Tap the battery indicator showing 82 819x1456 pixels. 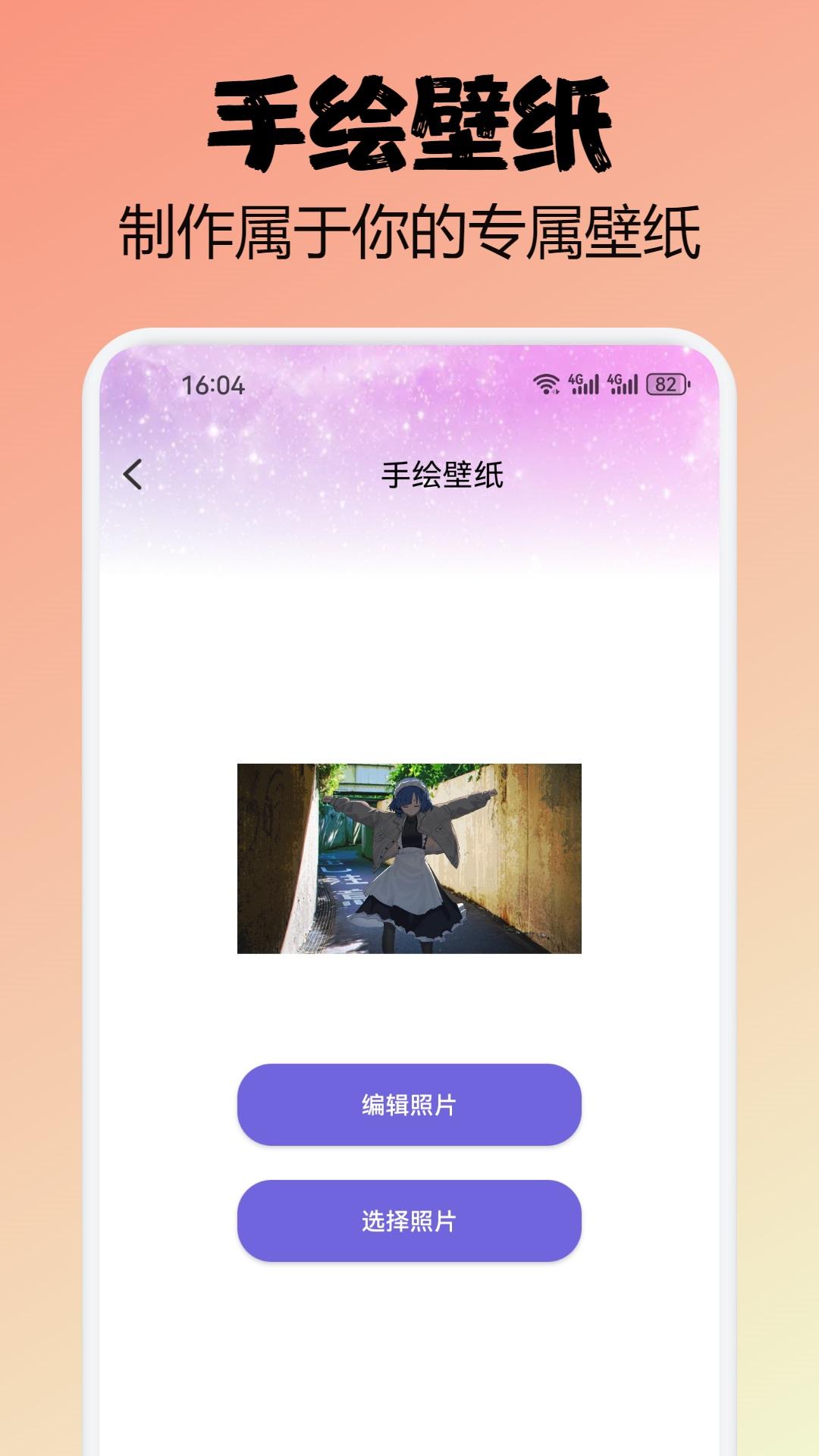point(667,385)
